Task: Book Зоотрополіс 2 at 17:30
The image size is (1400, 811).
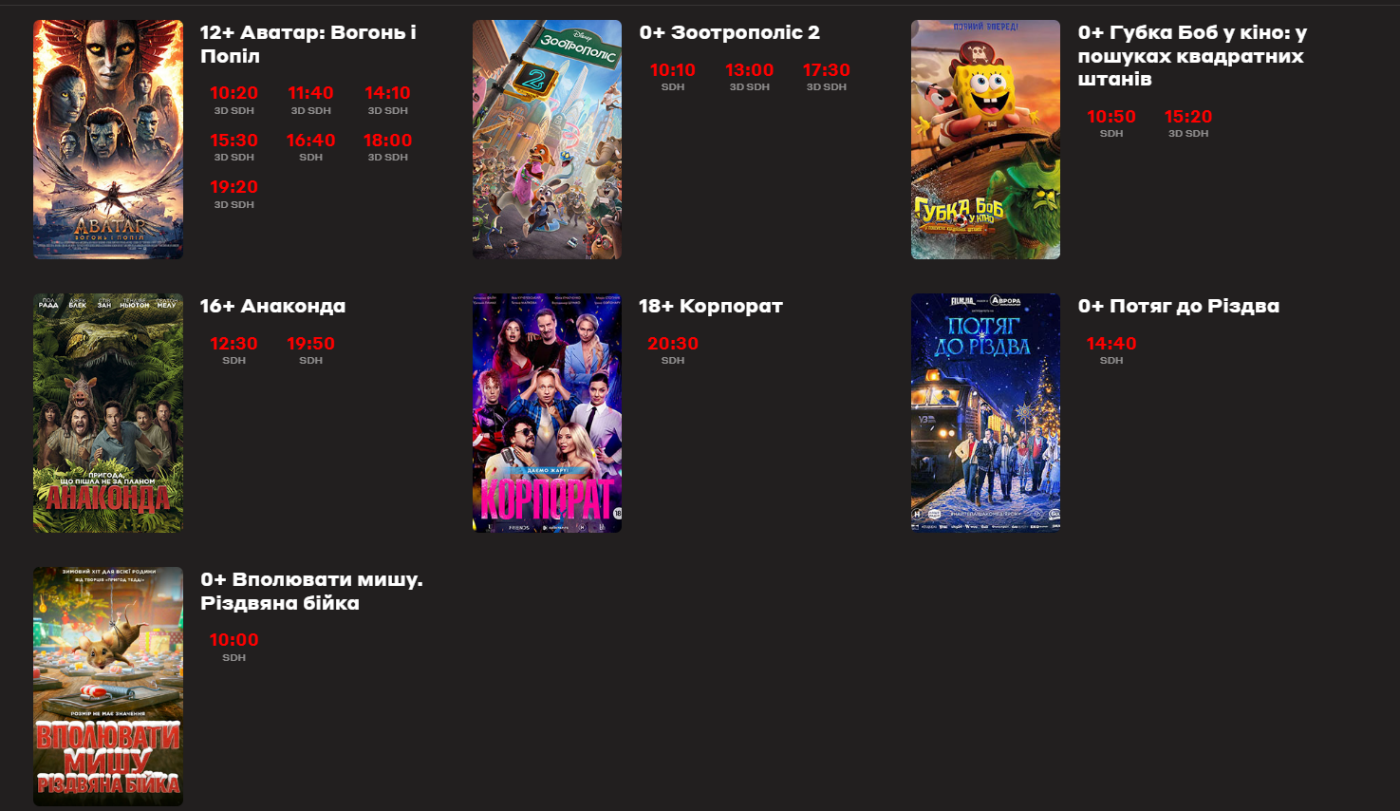Action: (x=826, y=71)
